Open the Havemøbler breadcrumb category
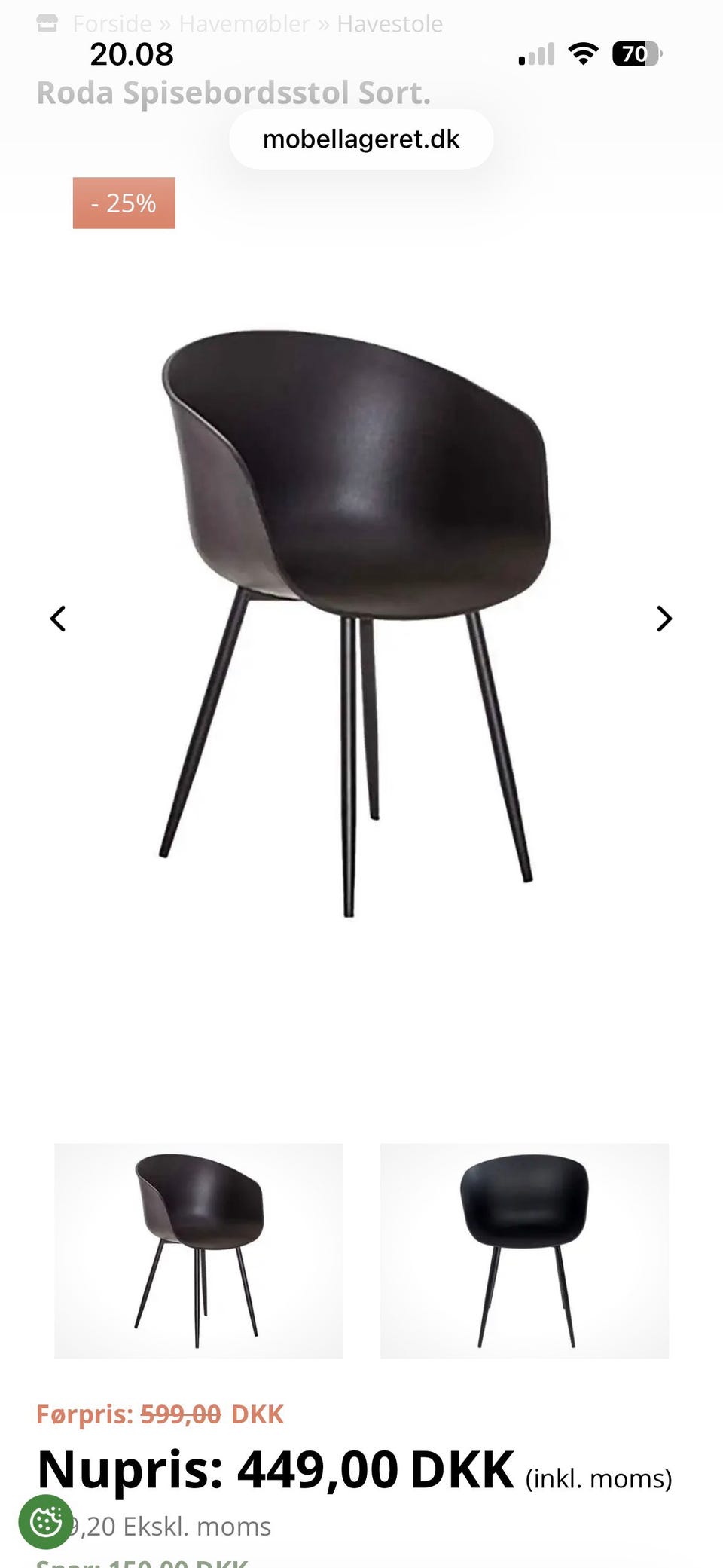This screenshot has height=1568, width=723. click(244, 24)
